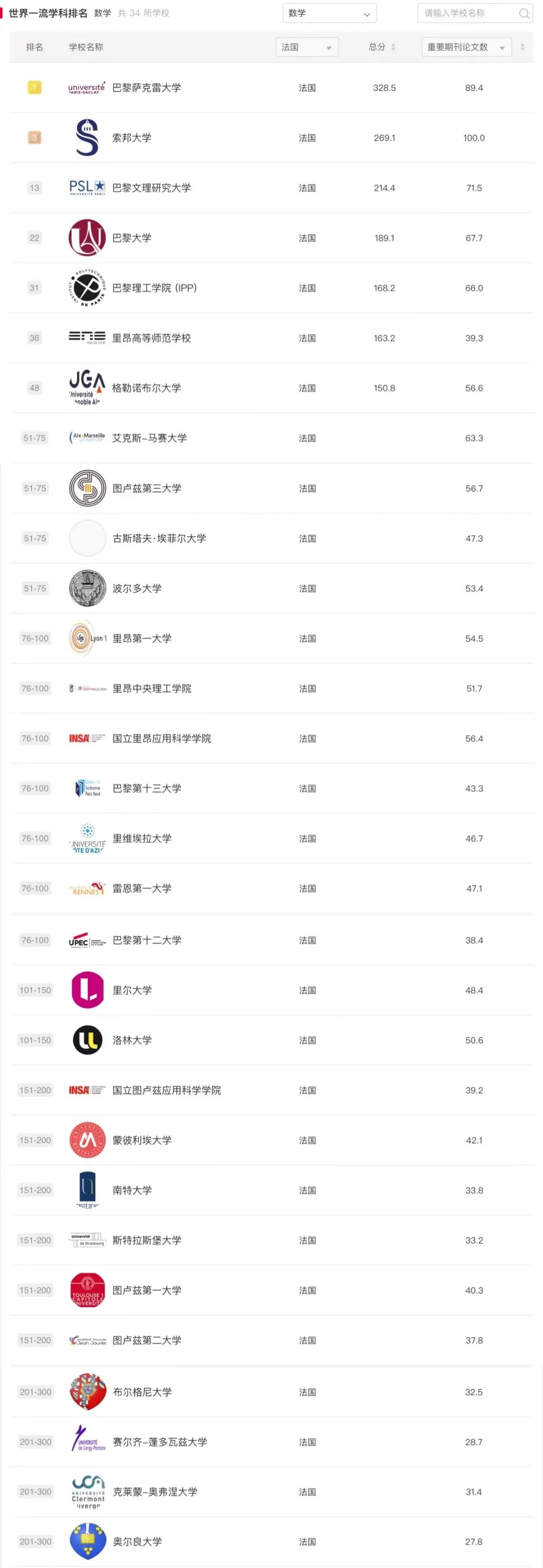The width and height of the screenshot is (543, 1568).
Task: View 里昂高等师范学校 details
Action: click(151, 338)
